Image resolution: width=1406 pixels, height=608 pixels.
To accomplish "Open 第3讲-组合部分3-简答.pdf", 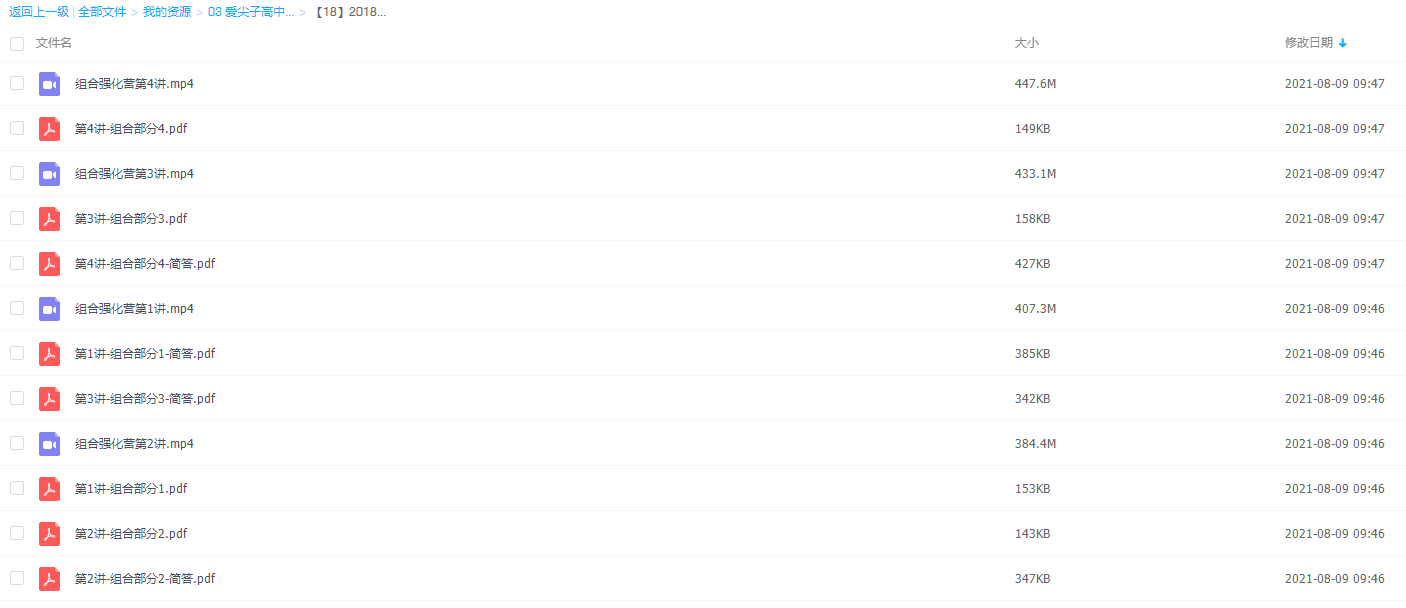I will (144, 399).
